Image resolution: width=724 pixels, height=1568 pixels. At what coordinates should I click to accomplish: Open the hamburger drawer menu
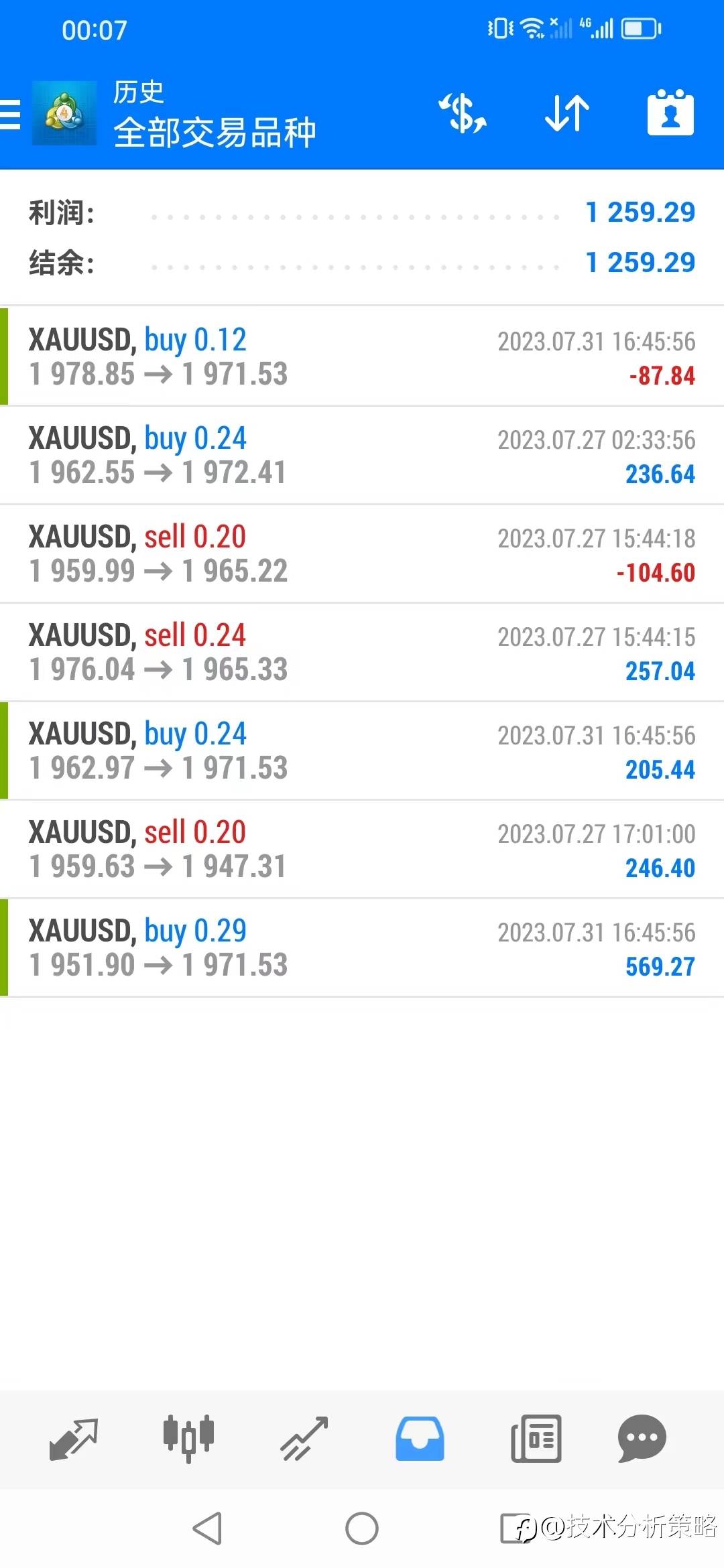[x=10, y=114]
